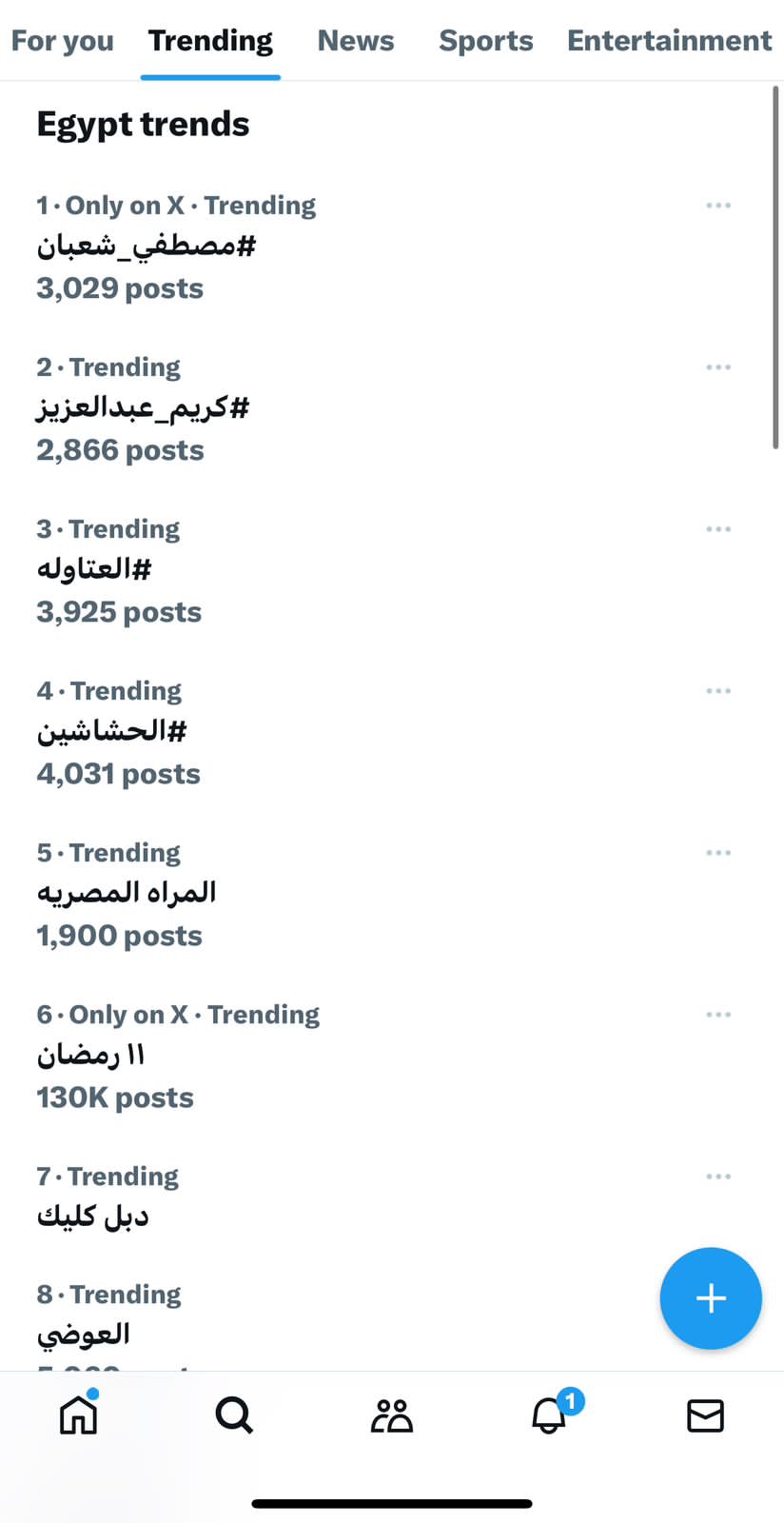The height and width of the screenshot is (1523, 784).
Task: Open the العوضي trend
Action: click(84, 1335)
